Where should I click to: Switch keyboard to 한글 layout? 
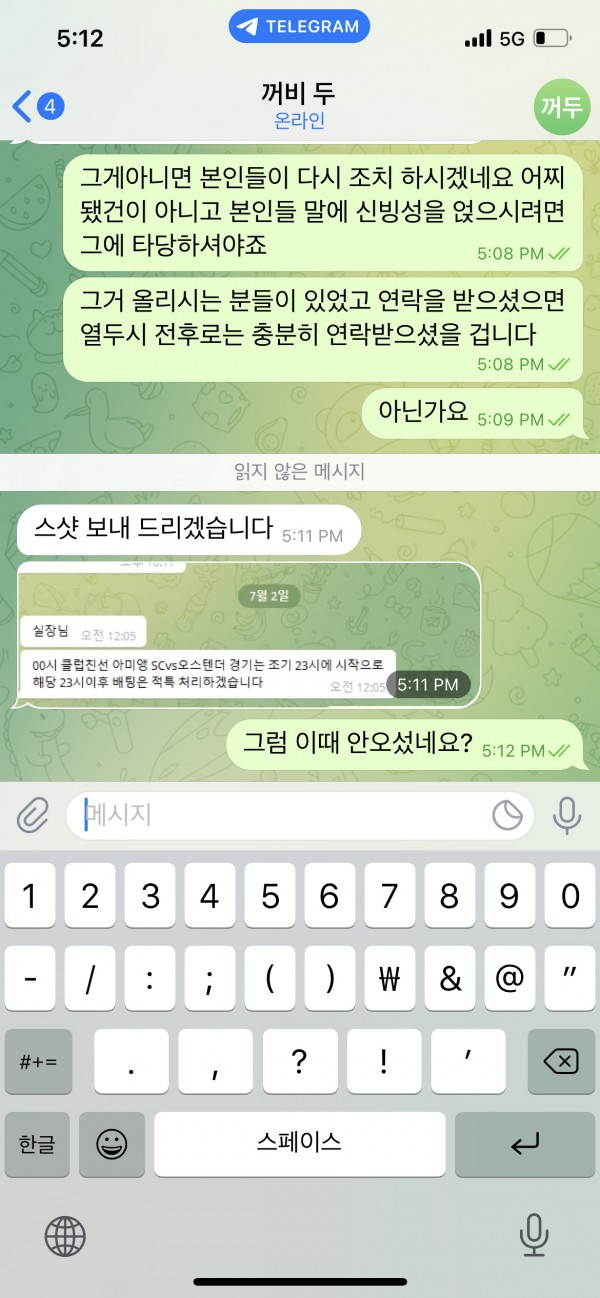[37, 1144]
